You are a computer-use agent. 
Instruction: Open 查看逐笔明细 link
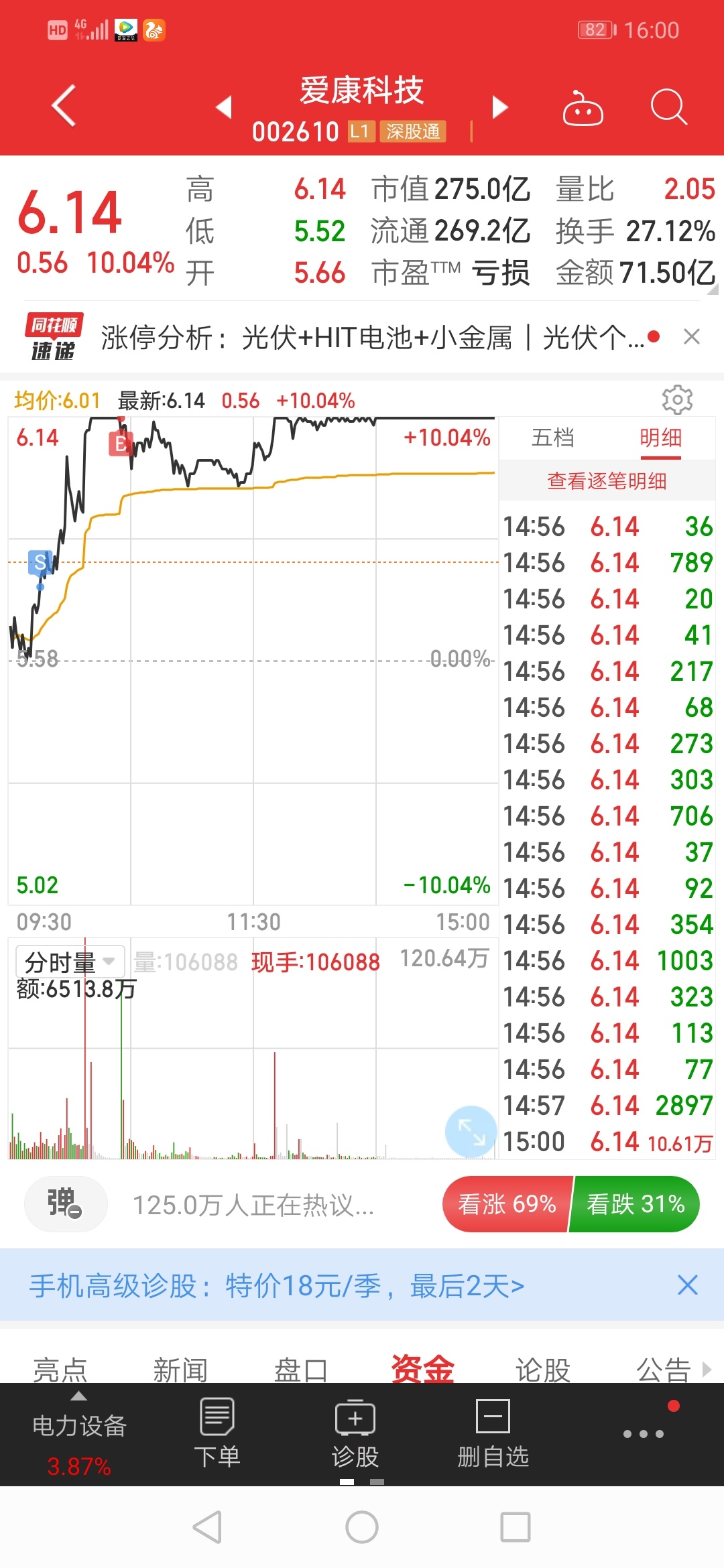(607, 480)
